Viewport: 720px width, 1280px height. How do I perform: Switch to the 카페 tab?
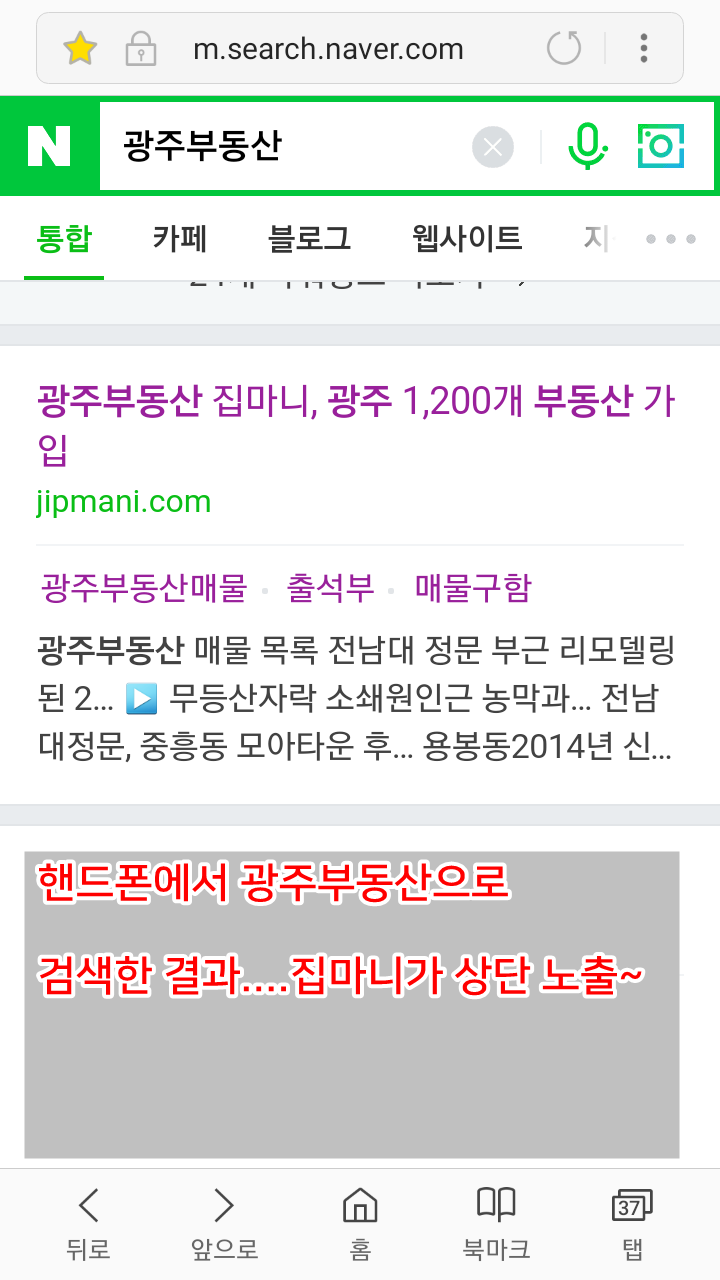tap(180, 239)
